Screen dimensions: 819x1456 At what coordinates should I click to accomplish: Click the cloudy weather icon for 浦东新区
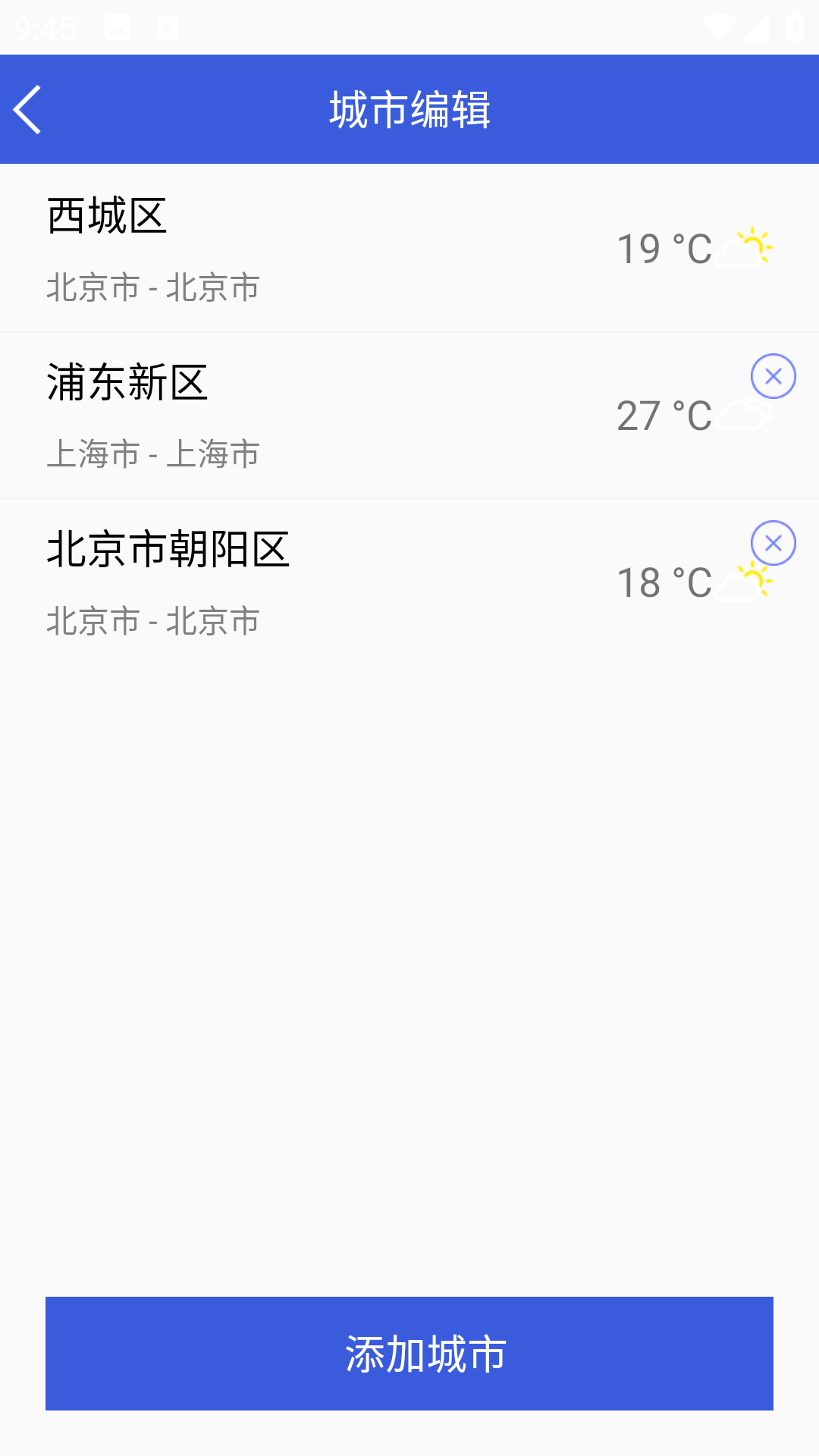[745, 416]
